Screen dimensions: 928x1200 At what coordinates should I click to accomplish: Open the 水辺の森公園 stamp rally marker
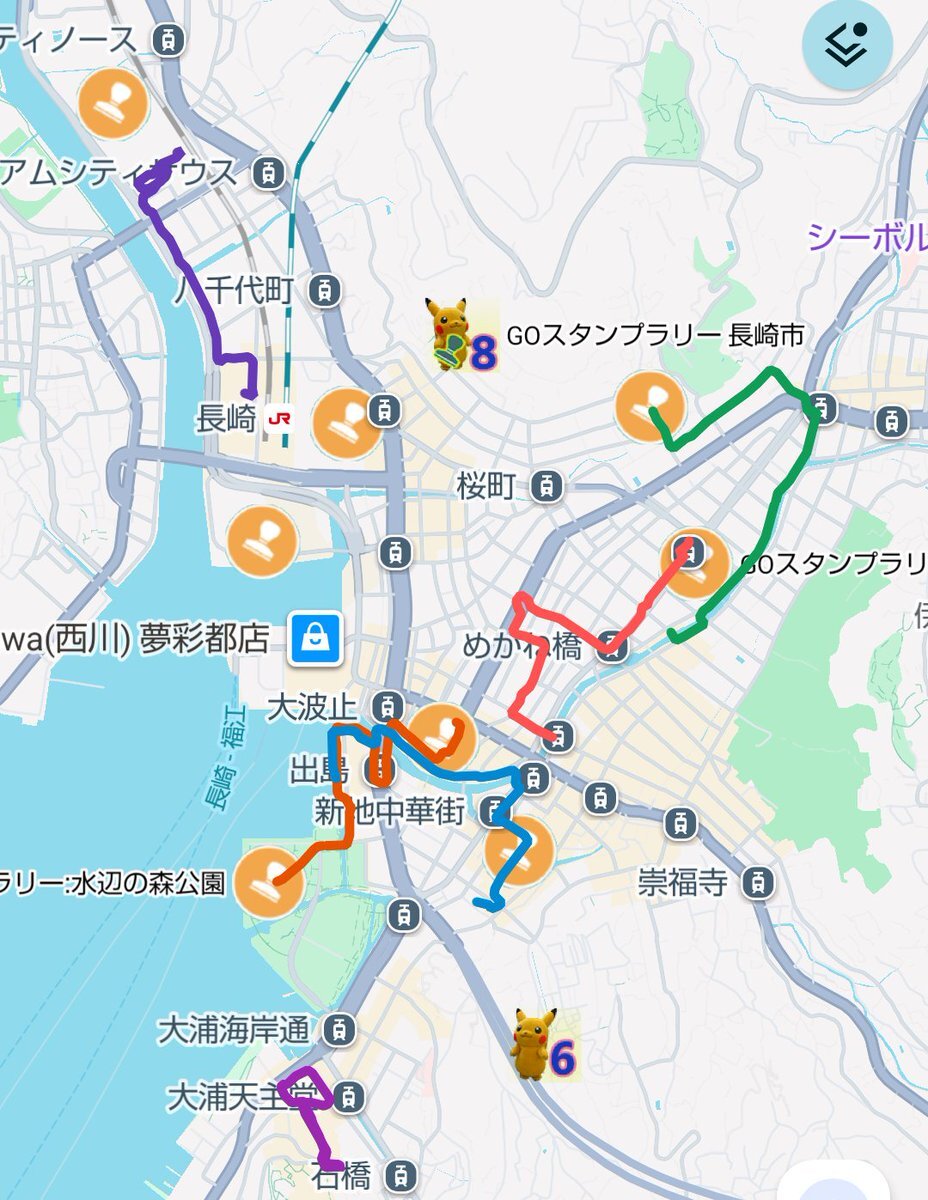click(268, 881)
